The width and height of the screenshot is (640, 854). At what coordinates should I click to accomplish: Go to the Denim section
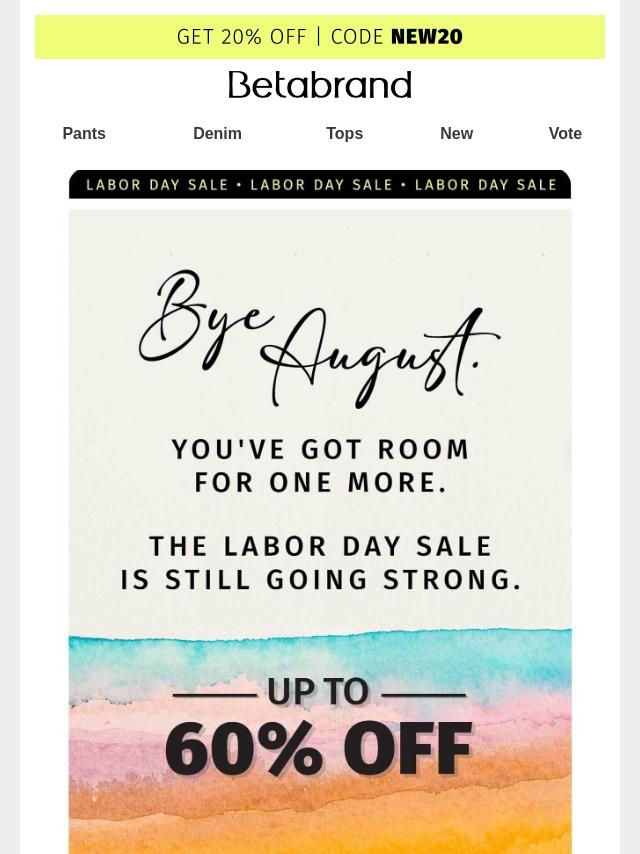tap(217, 133)
